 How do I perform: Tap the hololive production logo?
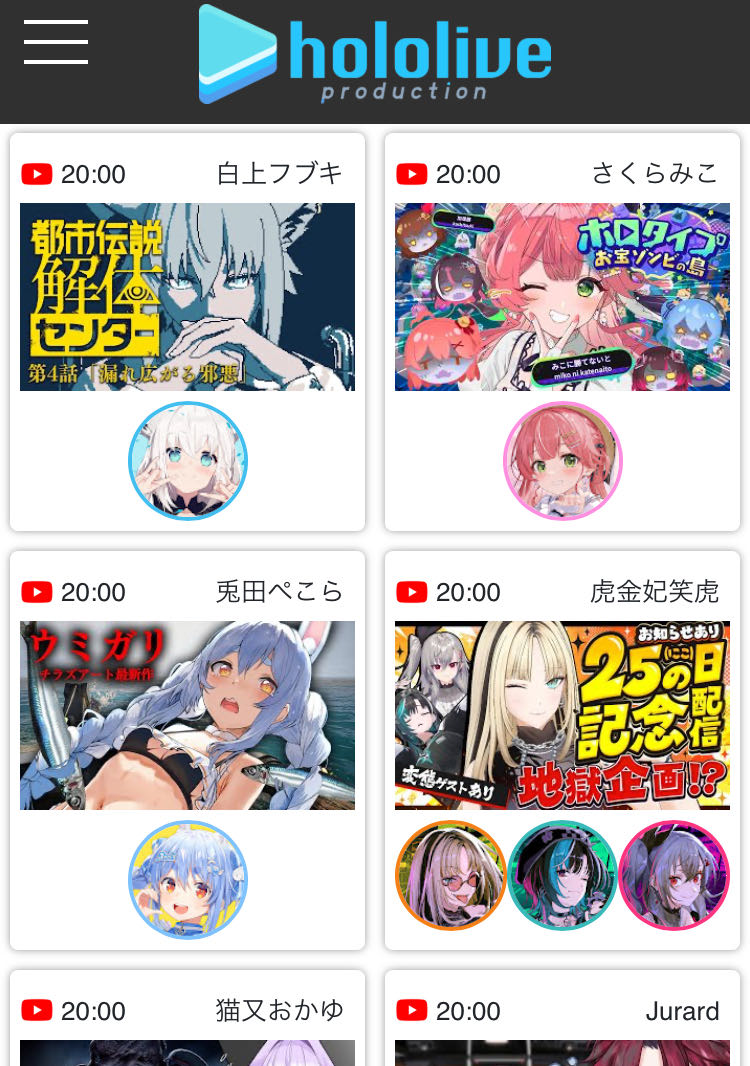pos(375,54)
